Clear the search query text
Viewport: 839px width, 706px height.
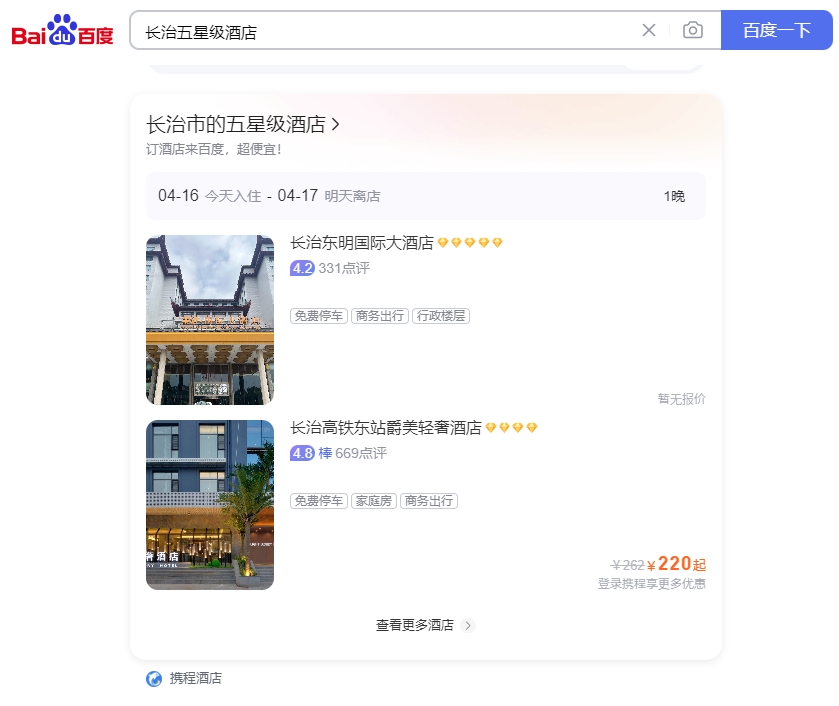click(649, 30)
